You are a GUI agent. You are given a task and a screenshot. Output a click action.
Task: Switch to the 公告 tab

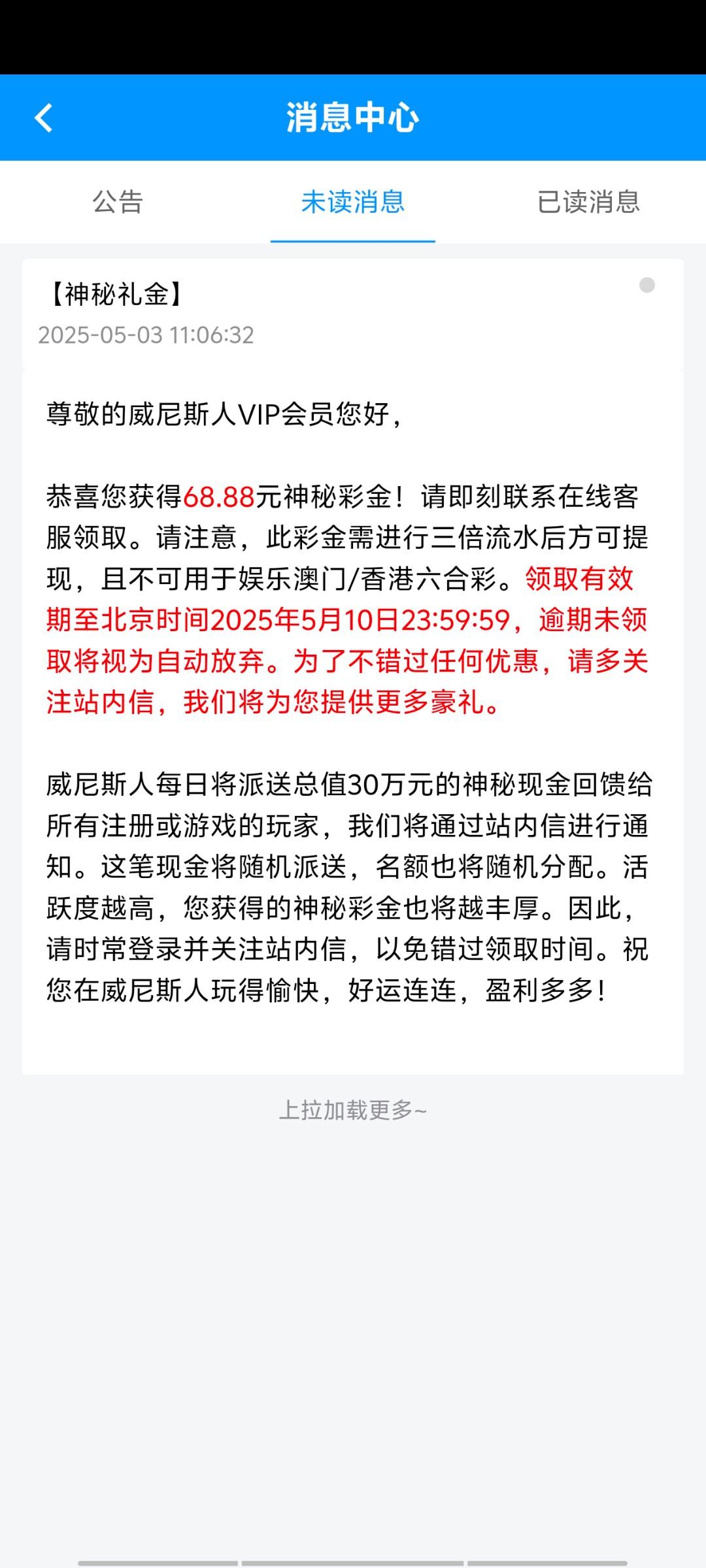pyautogui.click(x=118, y=202)
